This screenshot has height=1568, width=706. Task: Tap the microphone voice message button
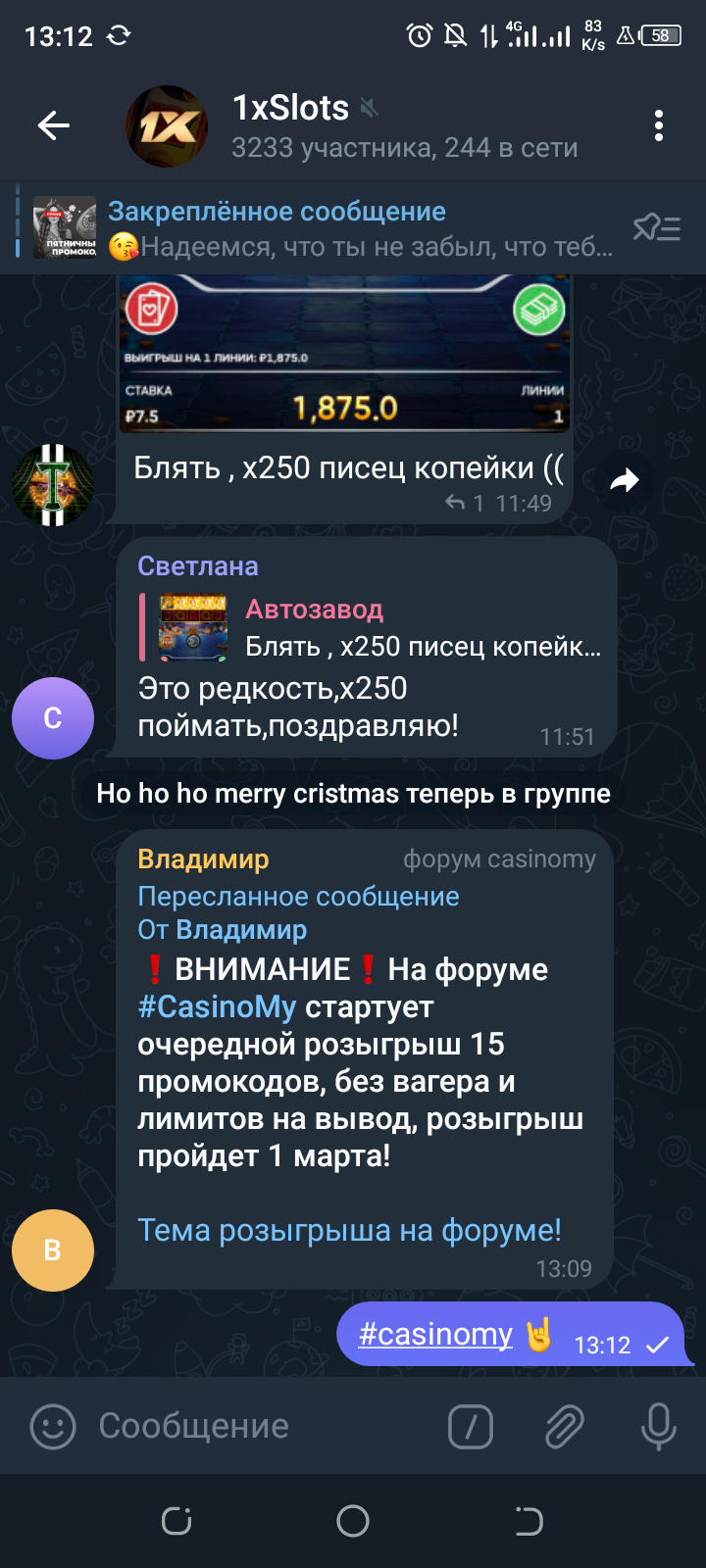click(658, 1427)
